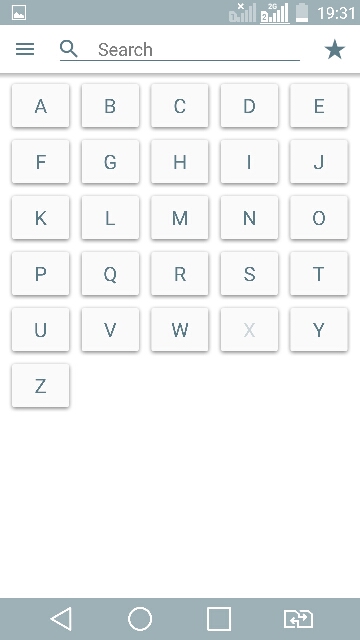Open the hamburger drawer menu
This screenshot has width=360, height=640.
click(25, 49)
